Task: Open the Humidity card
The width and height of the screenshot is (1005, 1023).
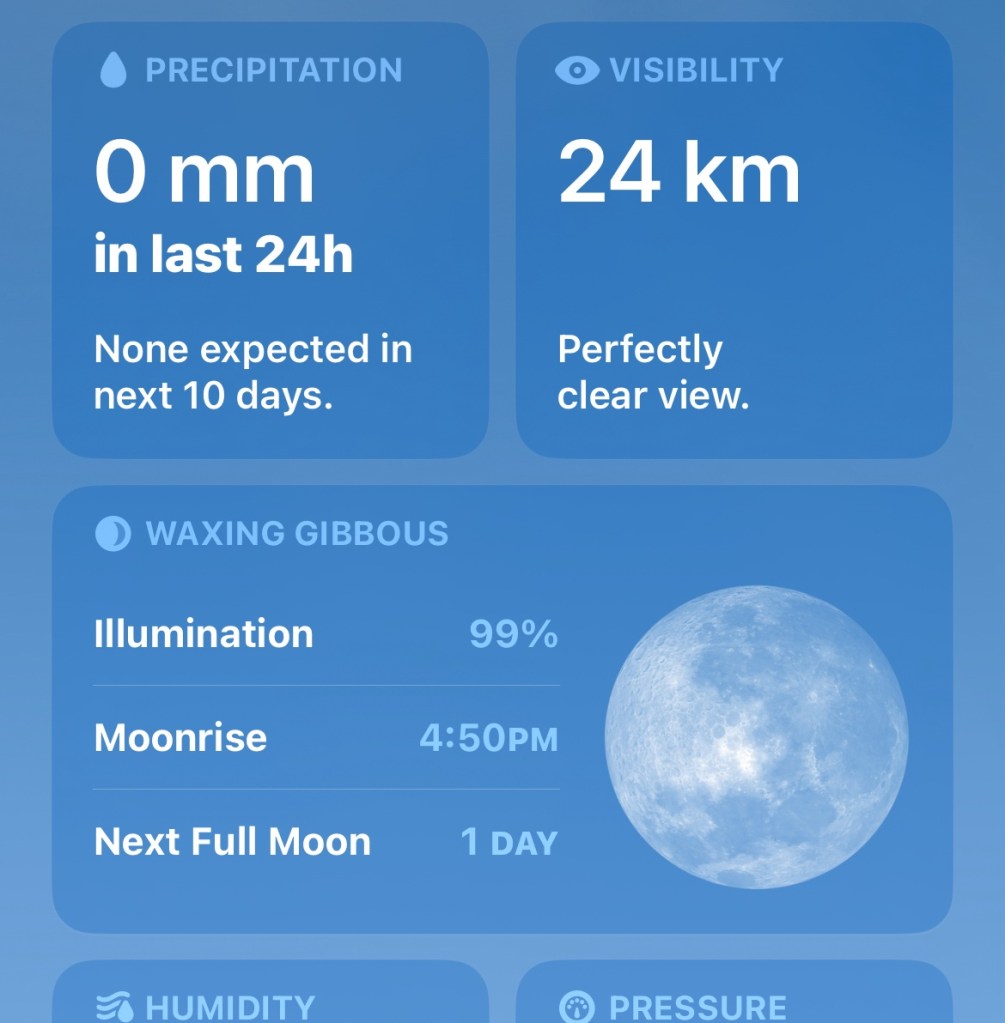Action: click(x=270, y=998)
